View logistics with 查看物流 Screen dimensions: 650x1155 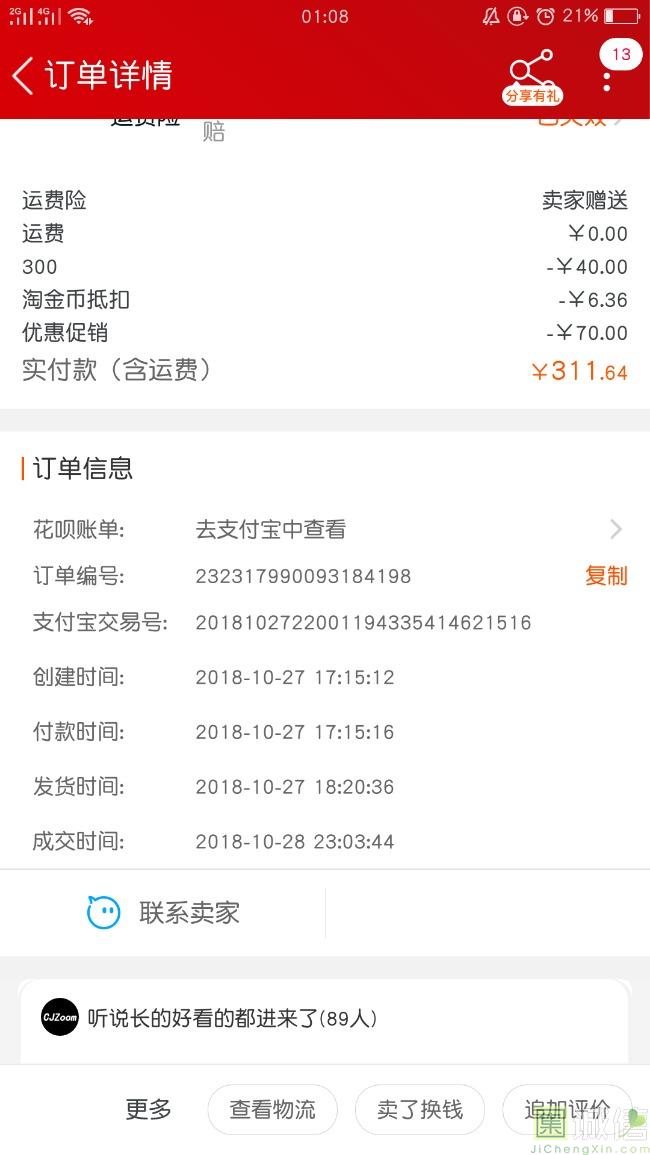click(272, 1109)
